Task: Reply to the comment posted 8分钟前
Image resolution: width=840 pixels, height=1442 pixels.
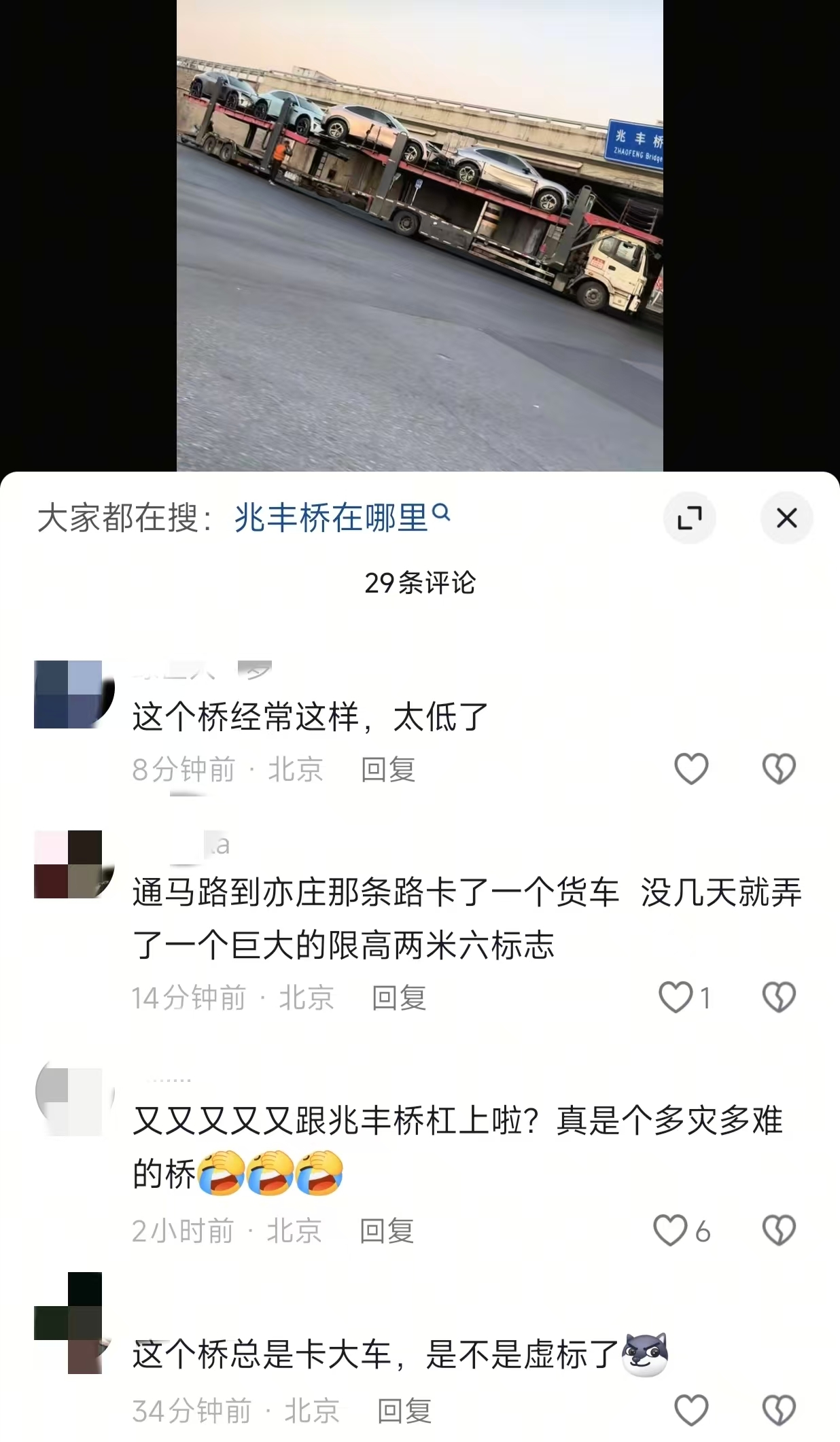Action: tap(387, 769)
